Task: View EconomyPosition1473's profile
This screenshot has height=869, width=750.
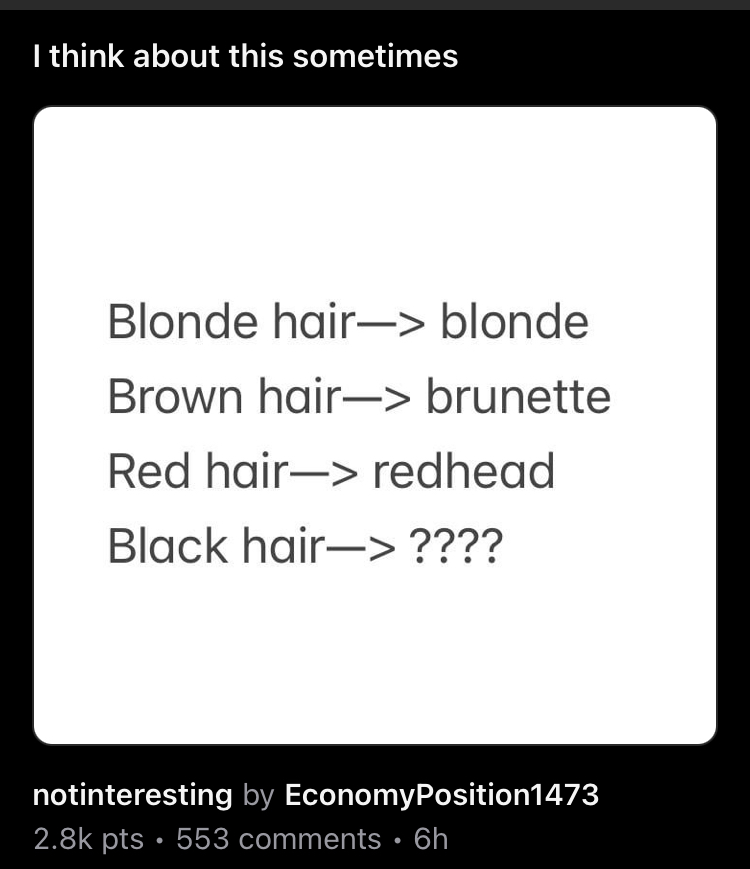Action: tap(441, 795)
